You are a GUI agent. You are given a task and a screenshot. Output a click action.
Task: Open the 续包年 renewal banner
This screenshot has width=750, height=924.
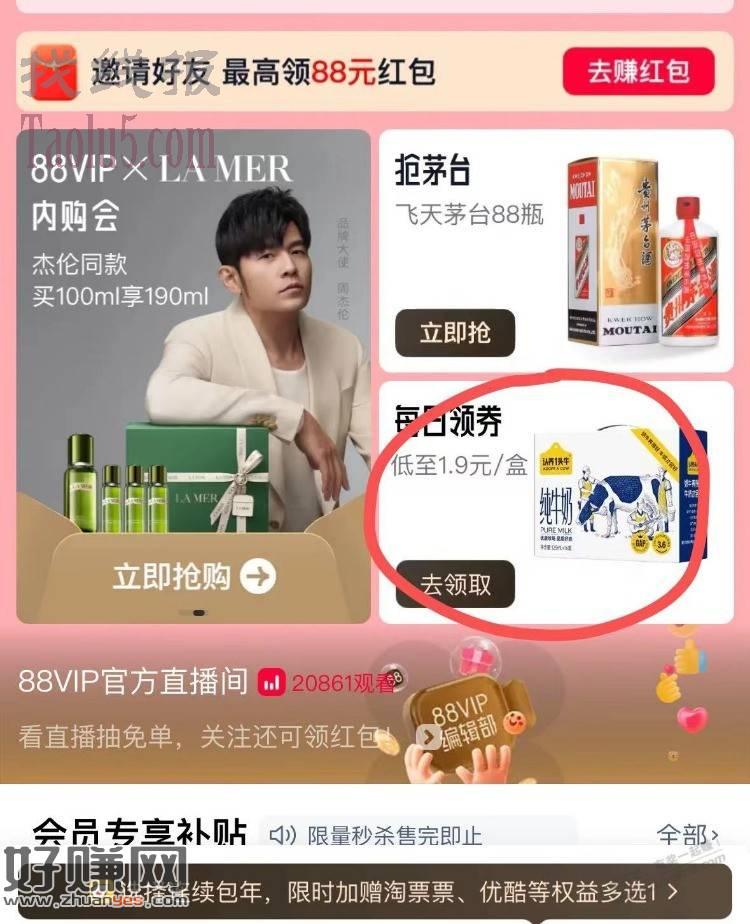pos(400,889)
